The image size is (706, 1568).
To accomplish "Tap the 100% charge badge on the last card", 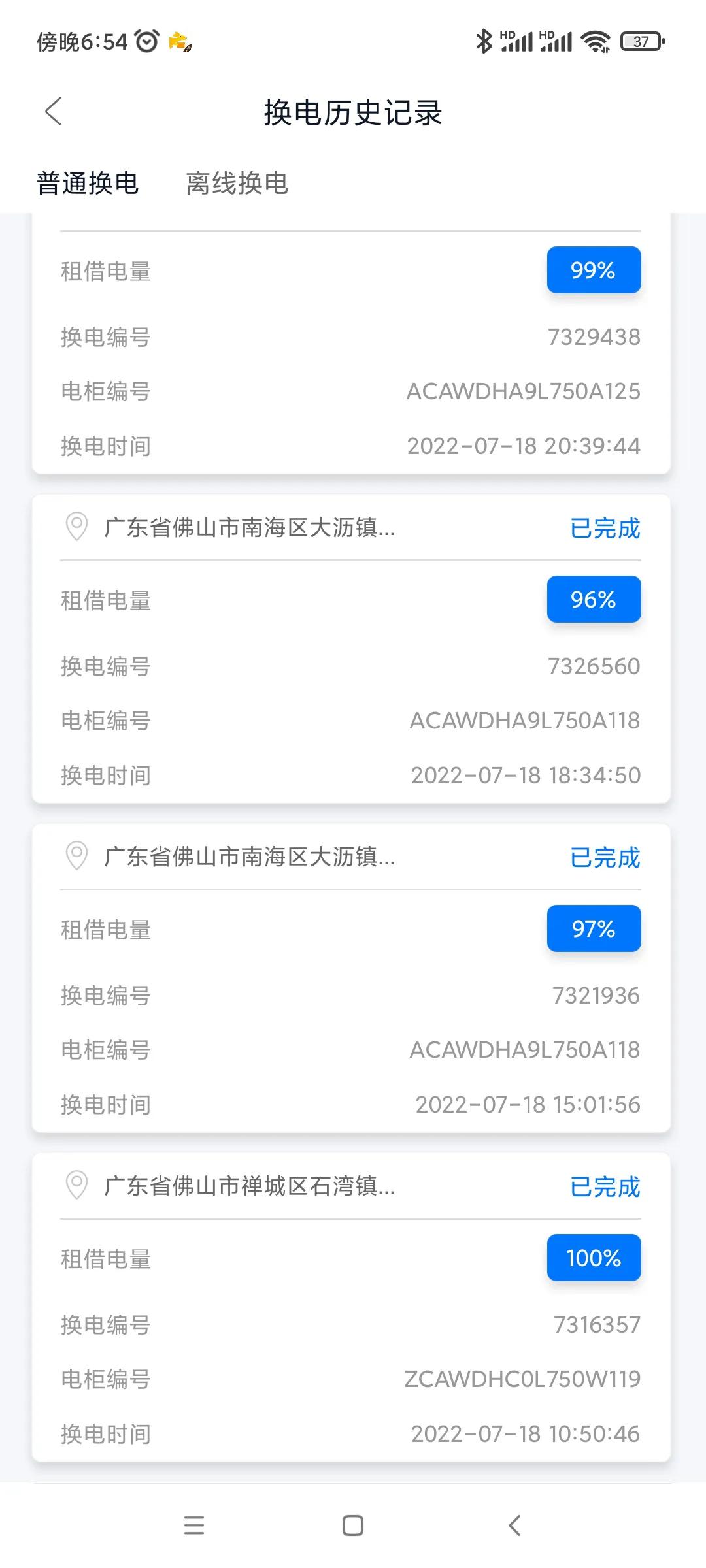I will (x=594, y=1256).
